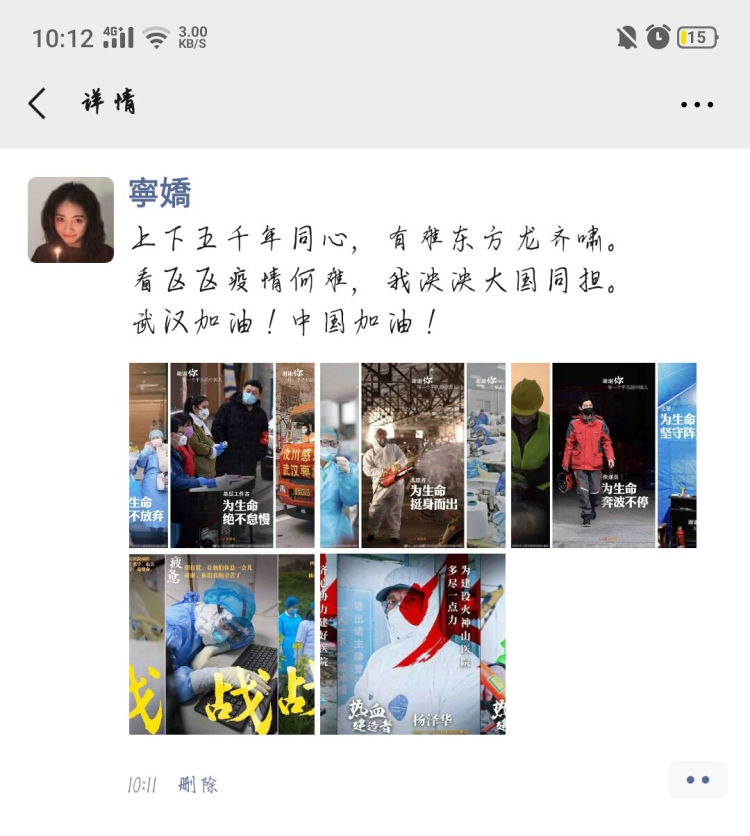
Task: Open the three-dot overflow menu
Action: [x=696, y=104]
